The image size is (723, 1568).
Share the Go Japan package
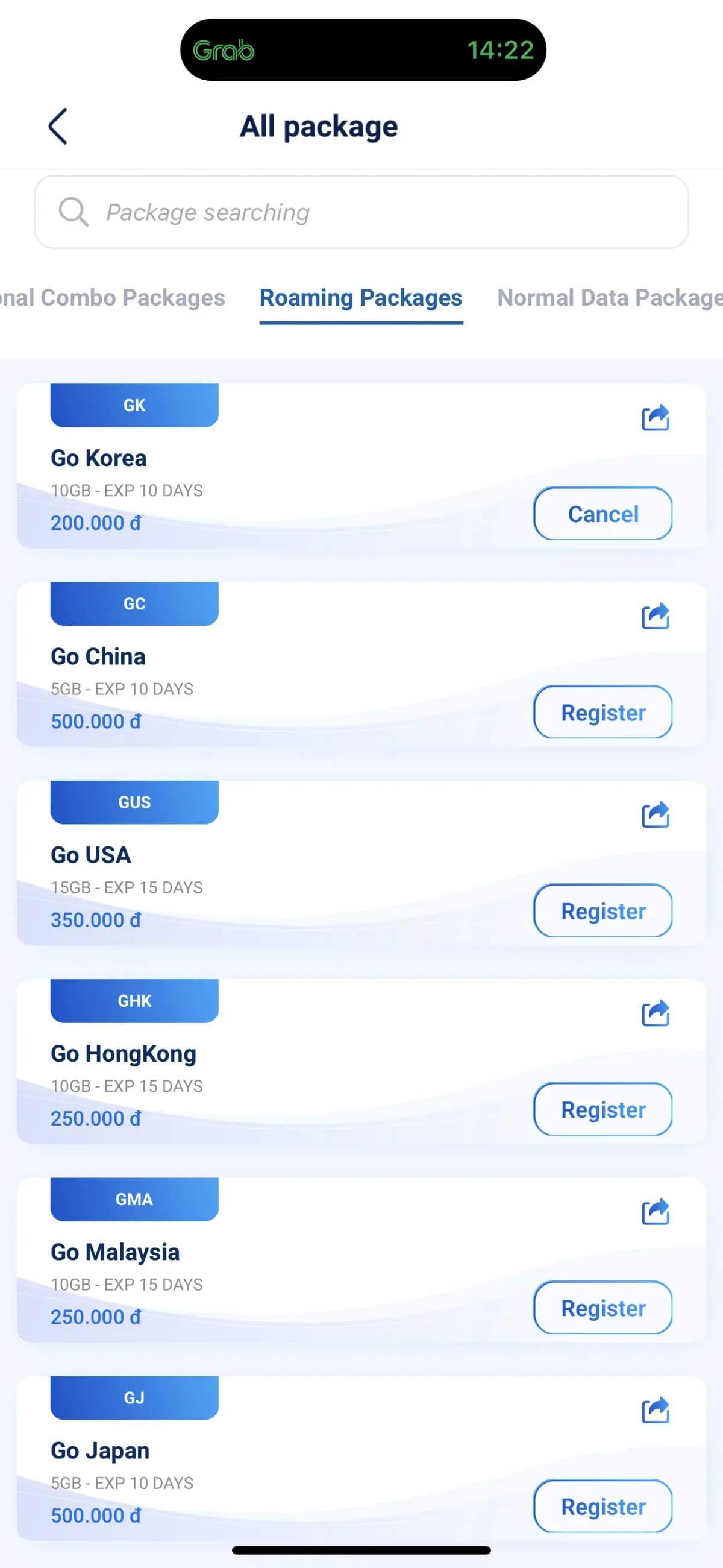click(x=656, y=1409)
